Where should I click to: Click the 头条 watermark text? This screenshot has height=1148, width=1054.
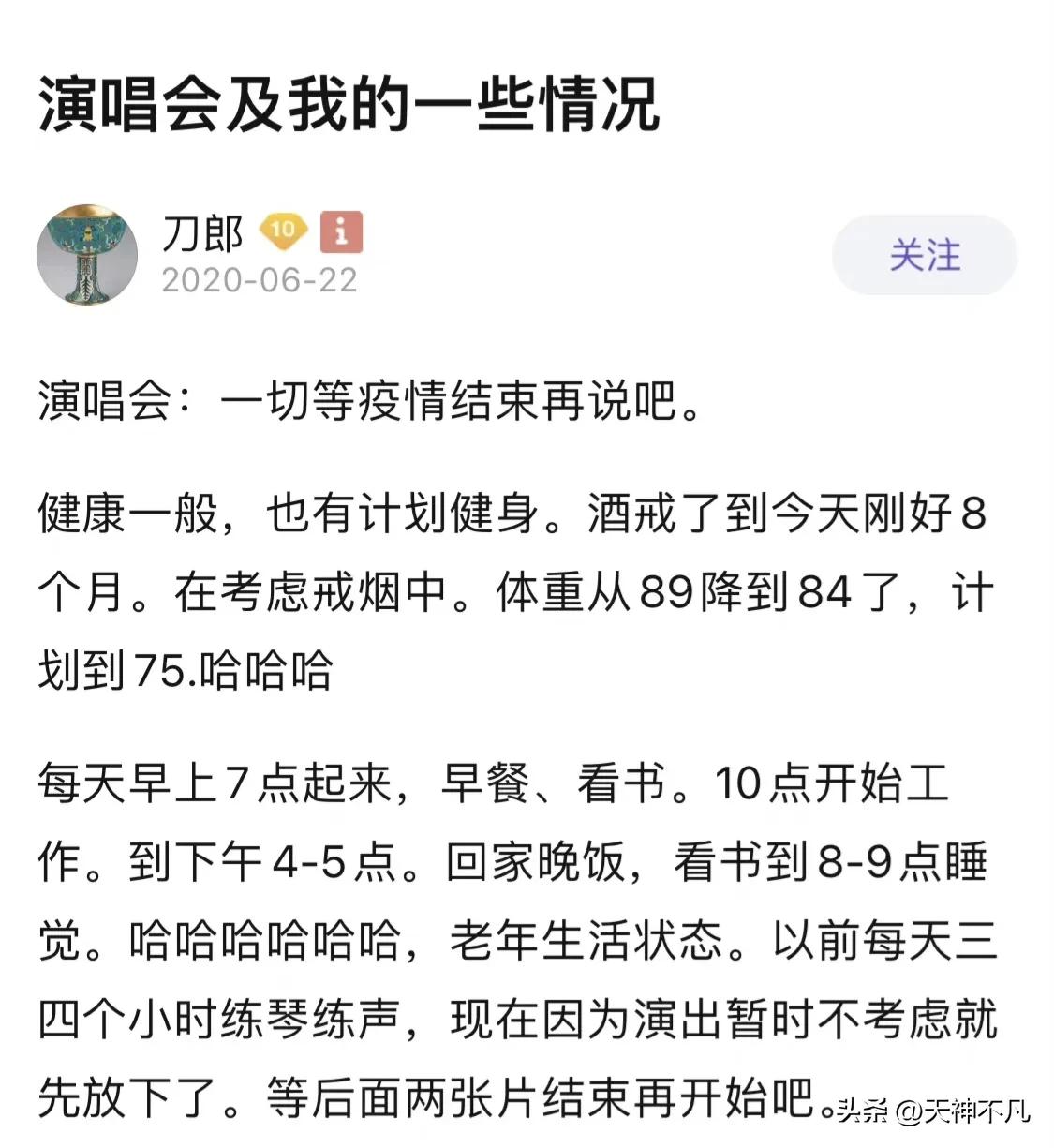click(x=859, y=1111)
